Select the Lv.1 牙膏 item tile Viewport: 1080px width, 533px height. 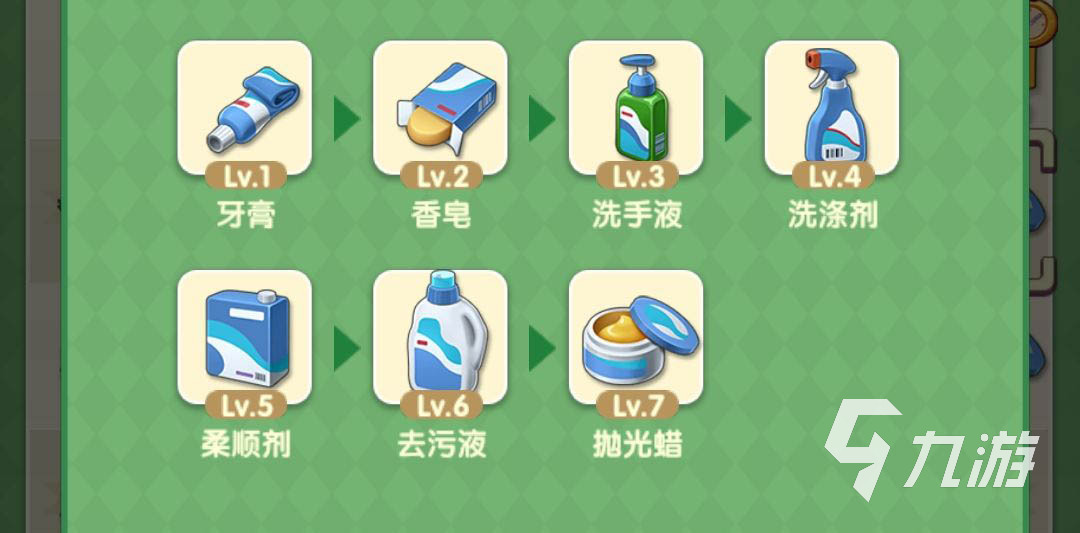click(x=245, y=108)
